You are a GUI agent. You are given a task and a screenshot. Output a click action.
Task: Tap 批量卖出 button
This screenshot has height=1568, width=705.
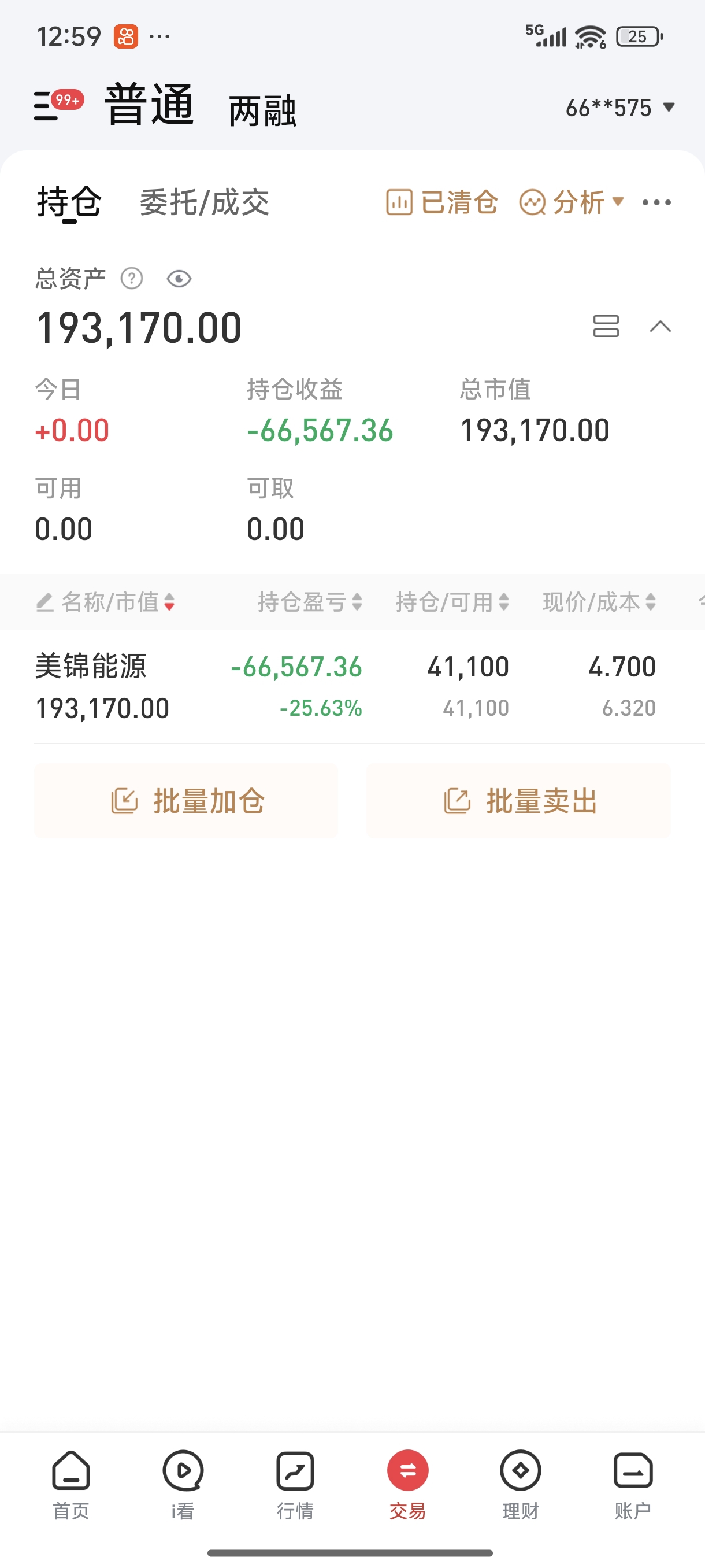point(519,801)
